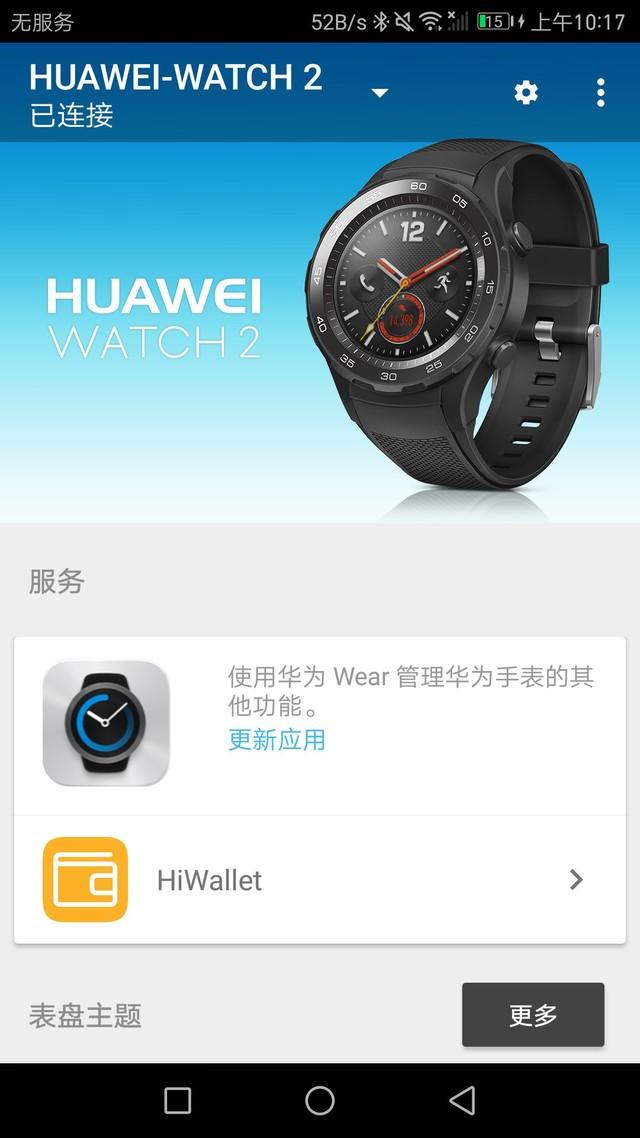Go back using the system back button
Image resolution: width=640 pixels, height=1138 pixels.
tap(462, 1100)
